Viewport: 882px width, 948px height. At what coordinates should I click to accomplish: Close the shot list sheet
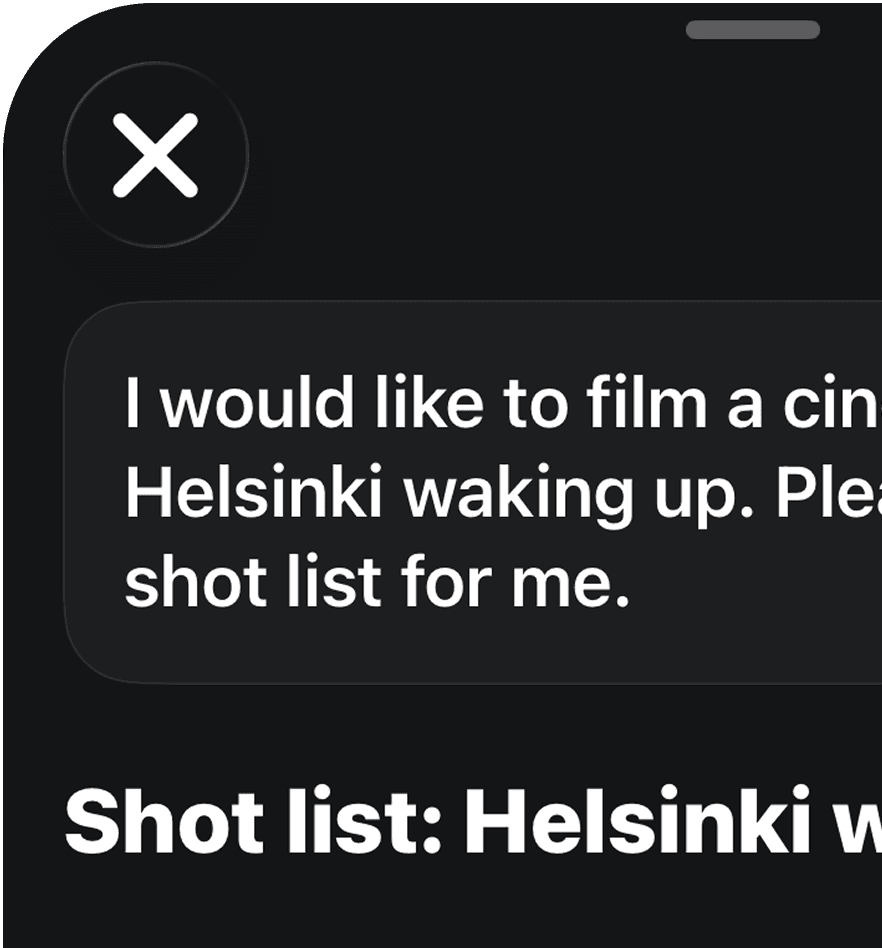155,155
